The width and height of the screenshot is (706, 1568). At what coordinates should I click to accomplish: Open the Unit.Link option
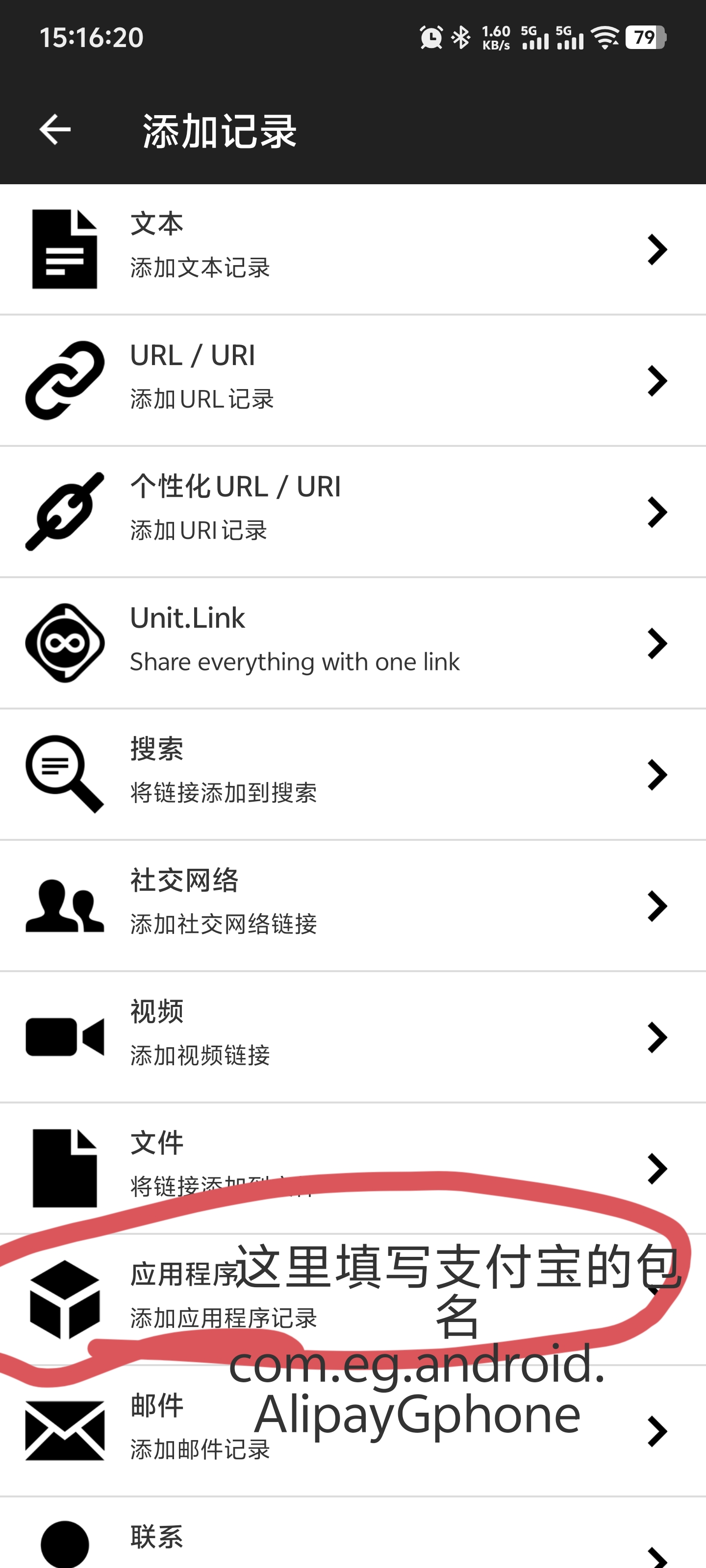(353, 643)
